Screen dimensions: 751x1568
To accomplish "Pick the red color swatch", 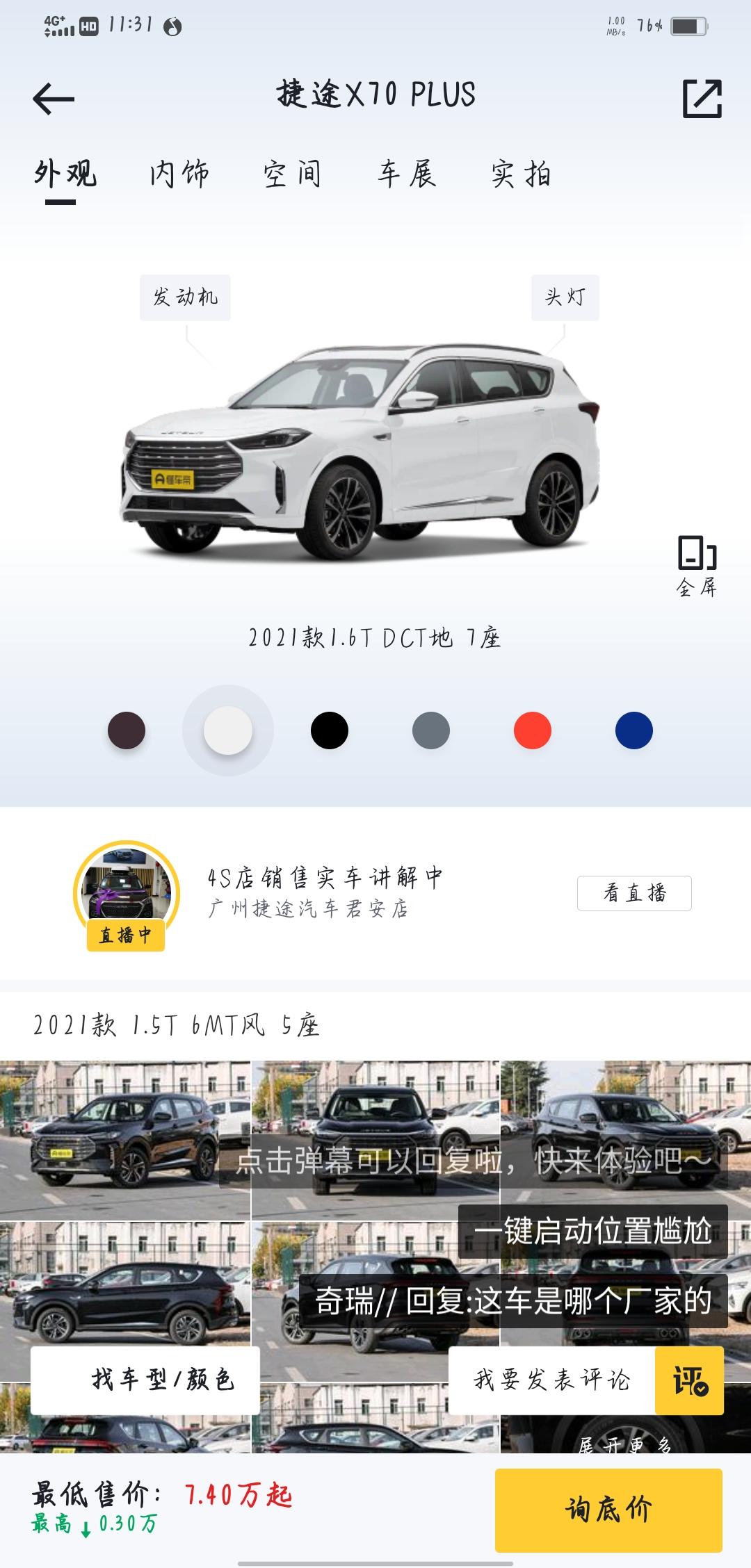I will (533, 730).
